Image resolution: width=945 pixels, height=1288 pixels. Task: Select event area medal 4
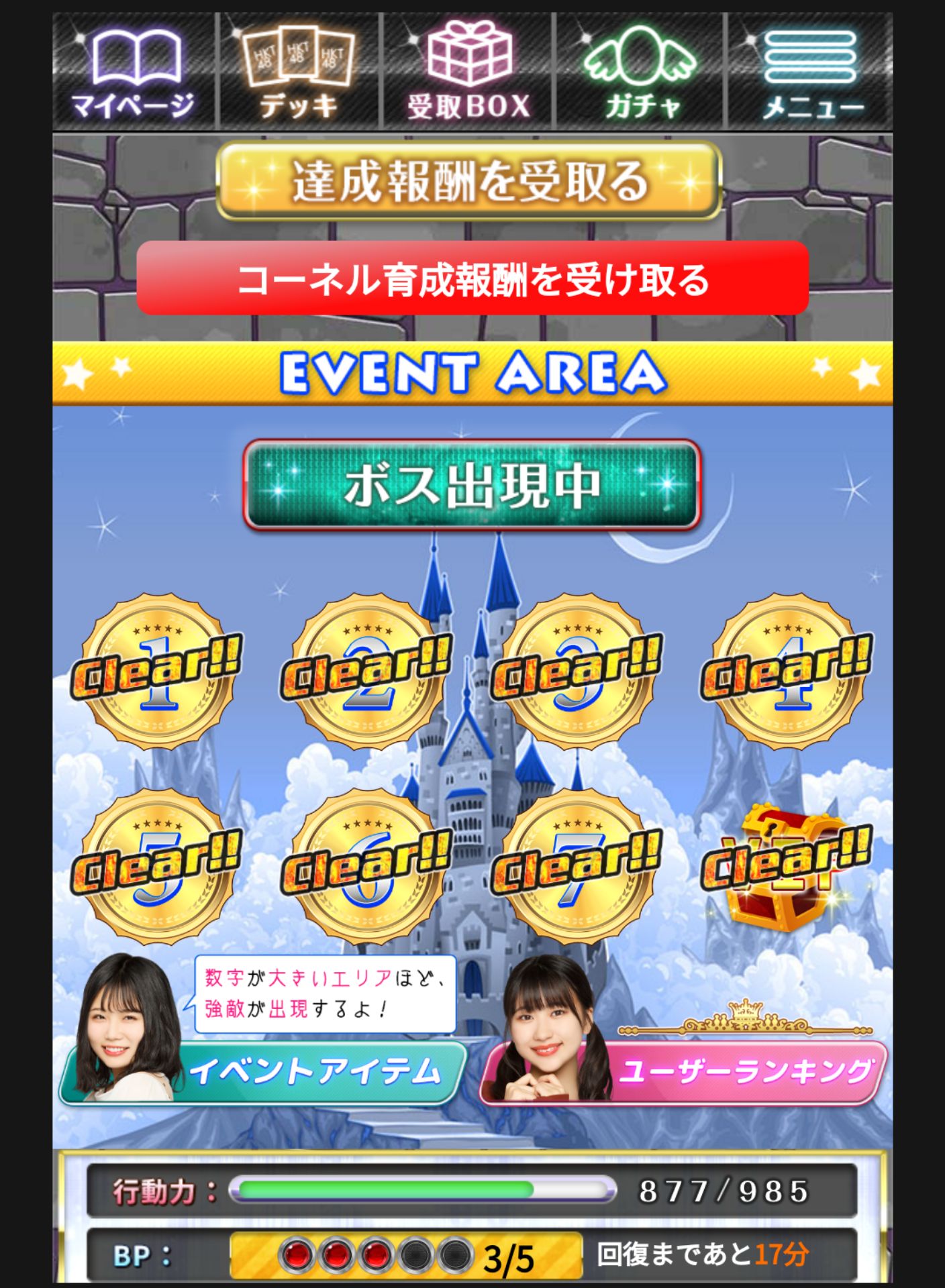[787, 672]
